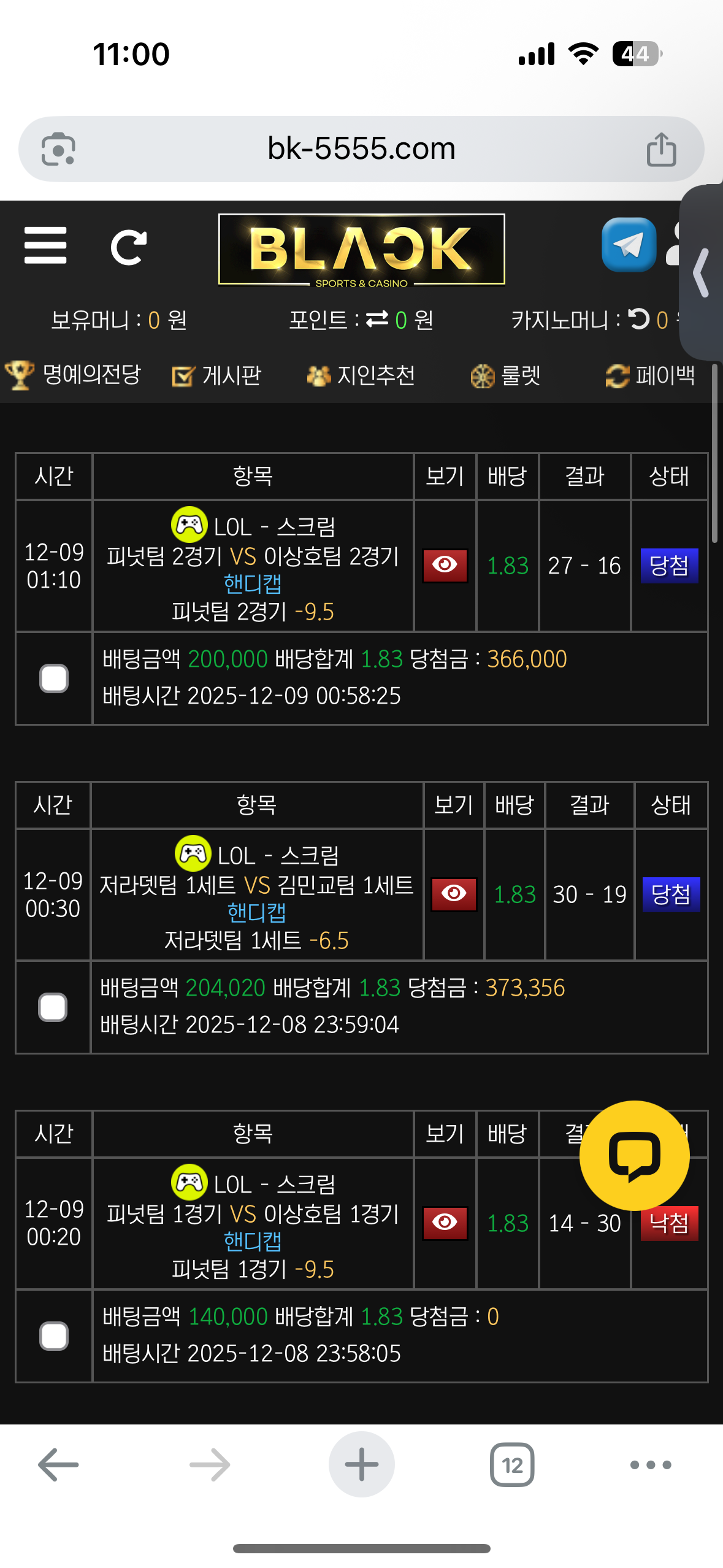Screen dimensions: 723x1568
Task: Go back to the previous page
Action: pos(58,1465)
